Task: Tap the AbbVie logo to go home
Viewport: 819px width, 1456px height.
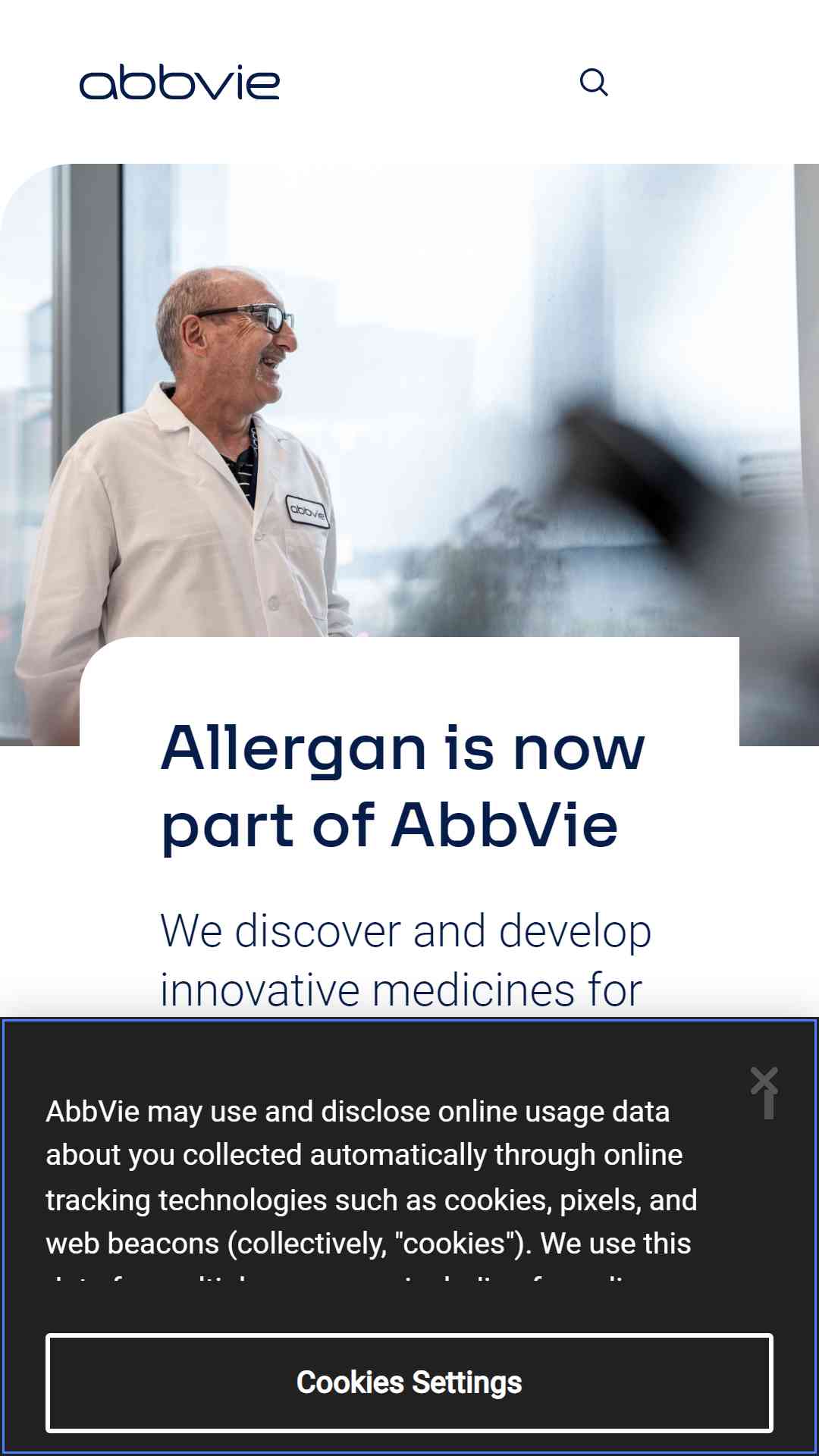Action: 180,83
